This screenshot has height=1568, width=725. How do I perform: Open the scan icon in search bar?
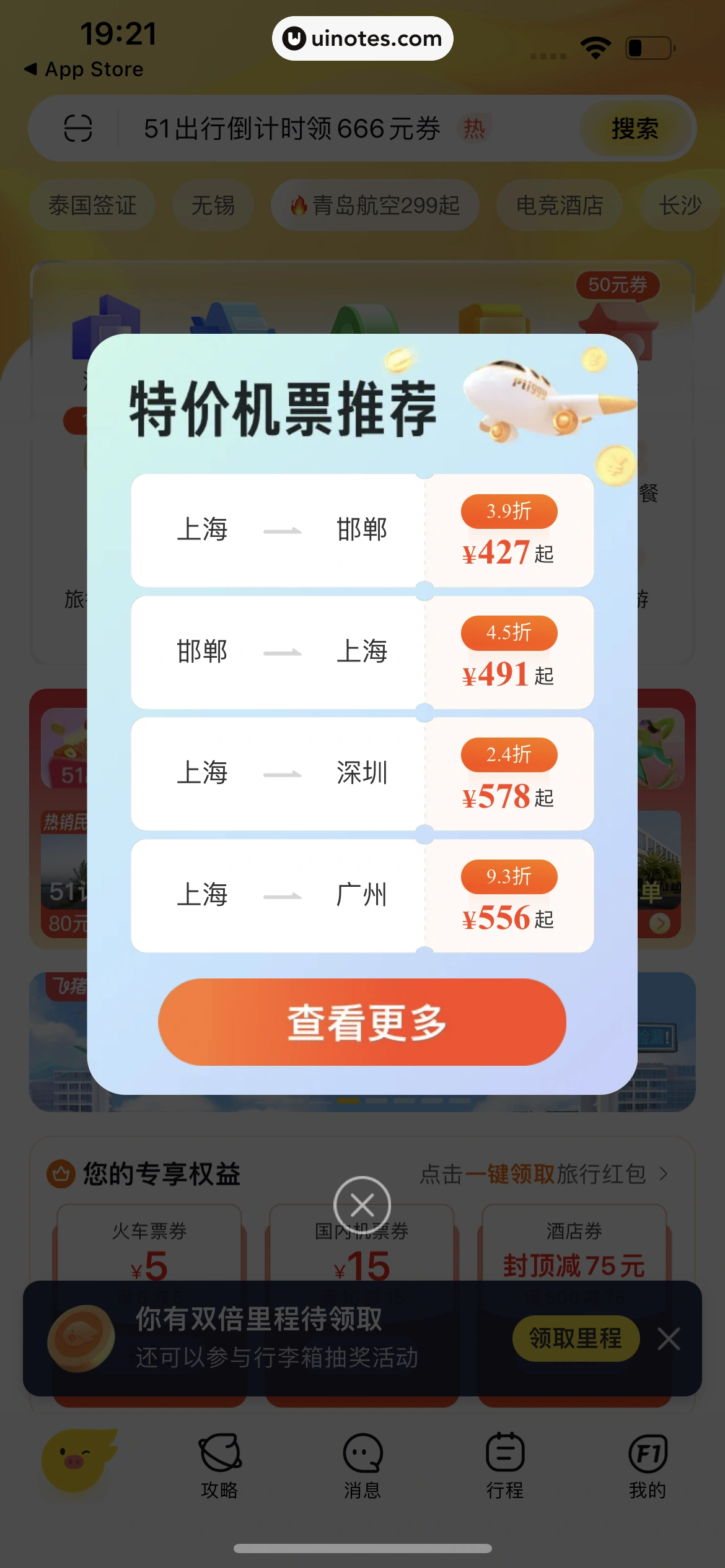coord(78,129)
